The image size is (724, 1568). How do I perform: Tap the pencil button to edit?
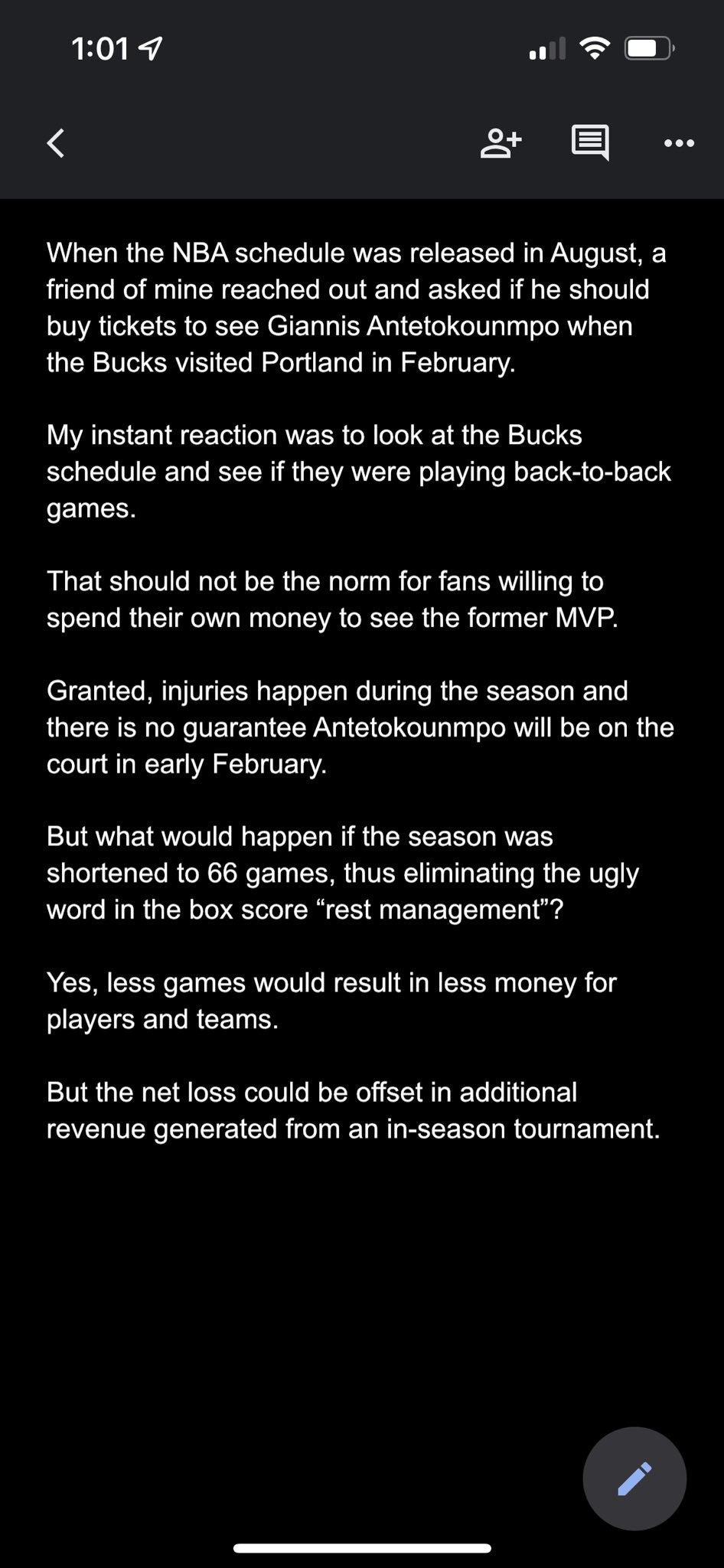634,1478
